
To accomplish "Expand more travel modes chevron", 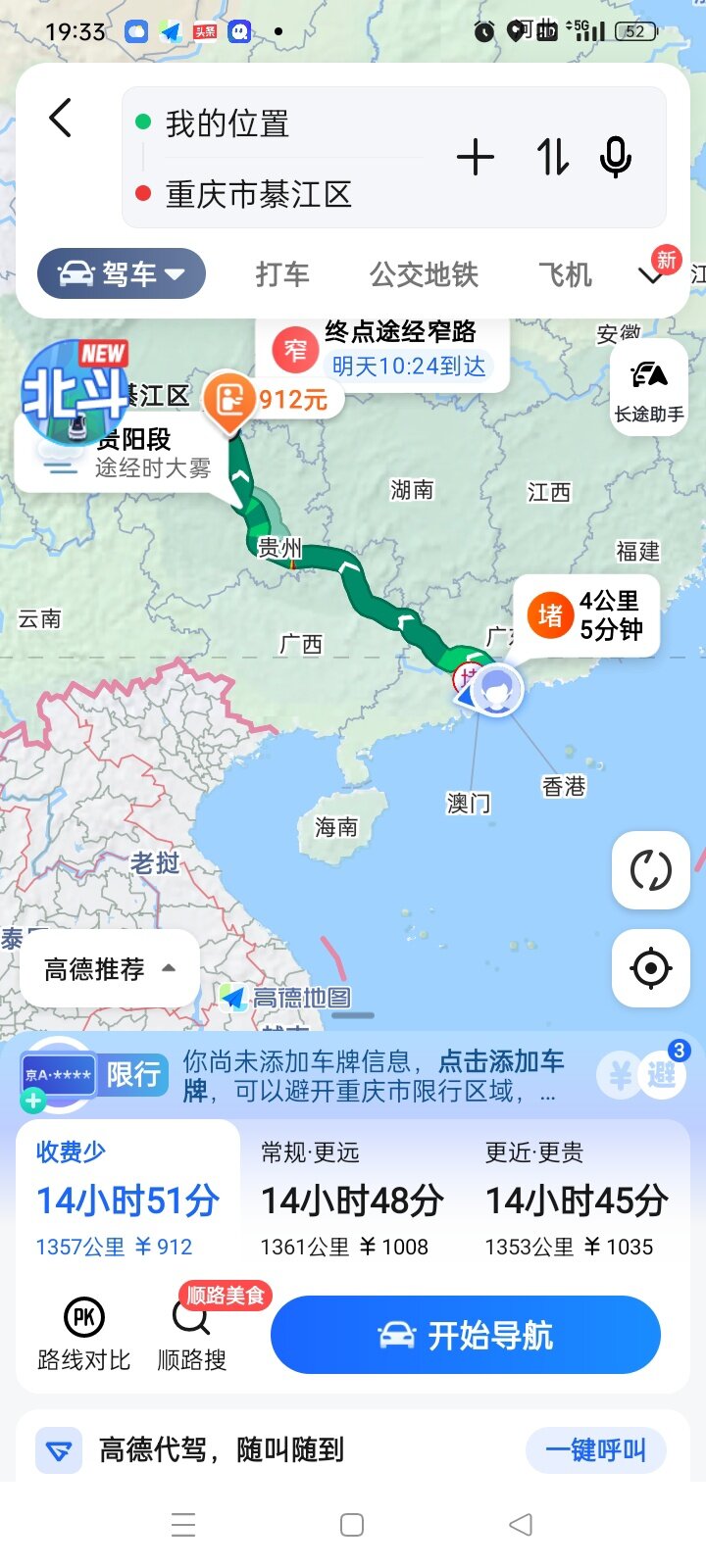I will pos(652,275).
